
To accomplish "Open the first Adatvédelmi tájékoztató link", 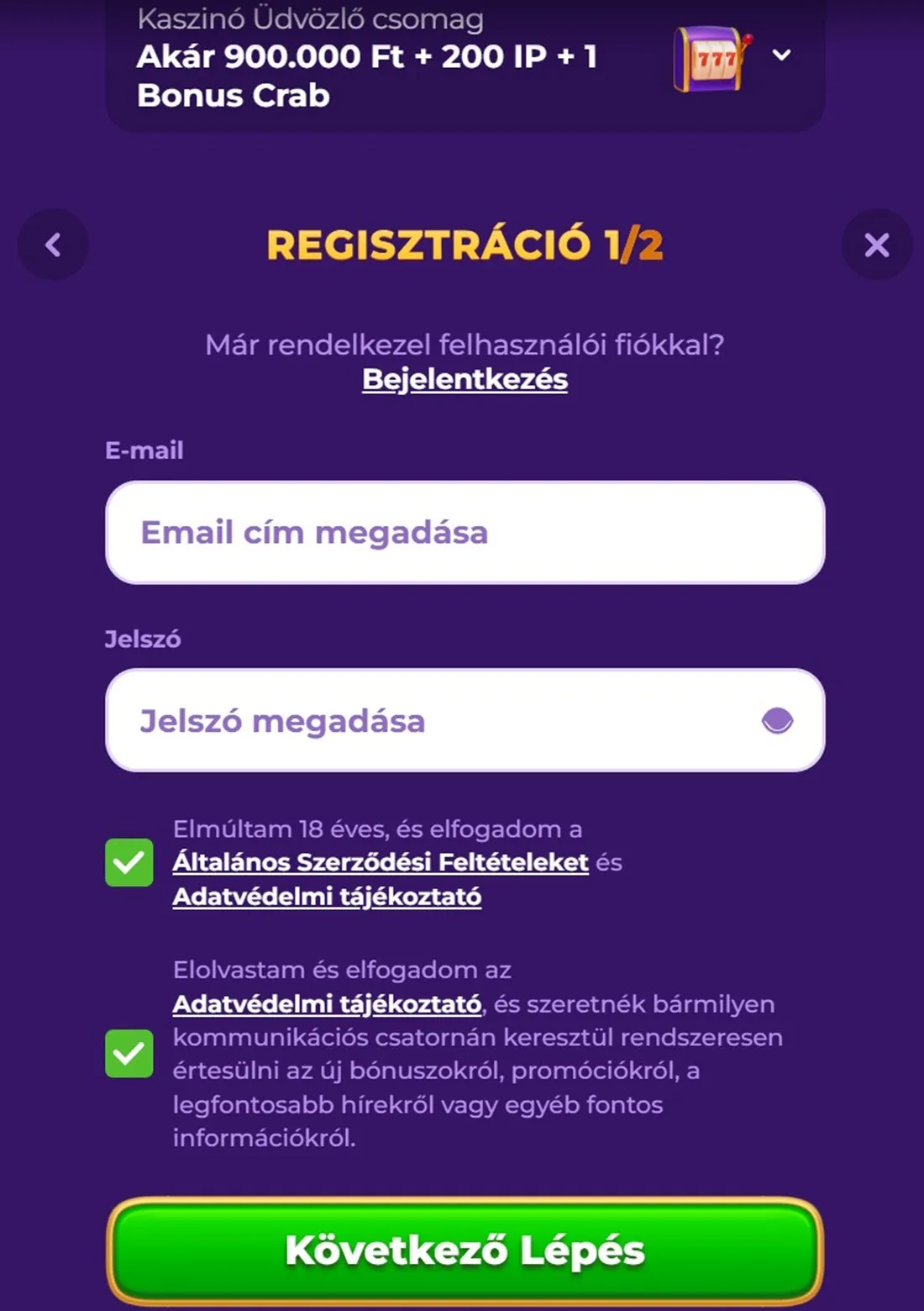I will tap(328, 896).
